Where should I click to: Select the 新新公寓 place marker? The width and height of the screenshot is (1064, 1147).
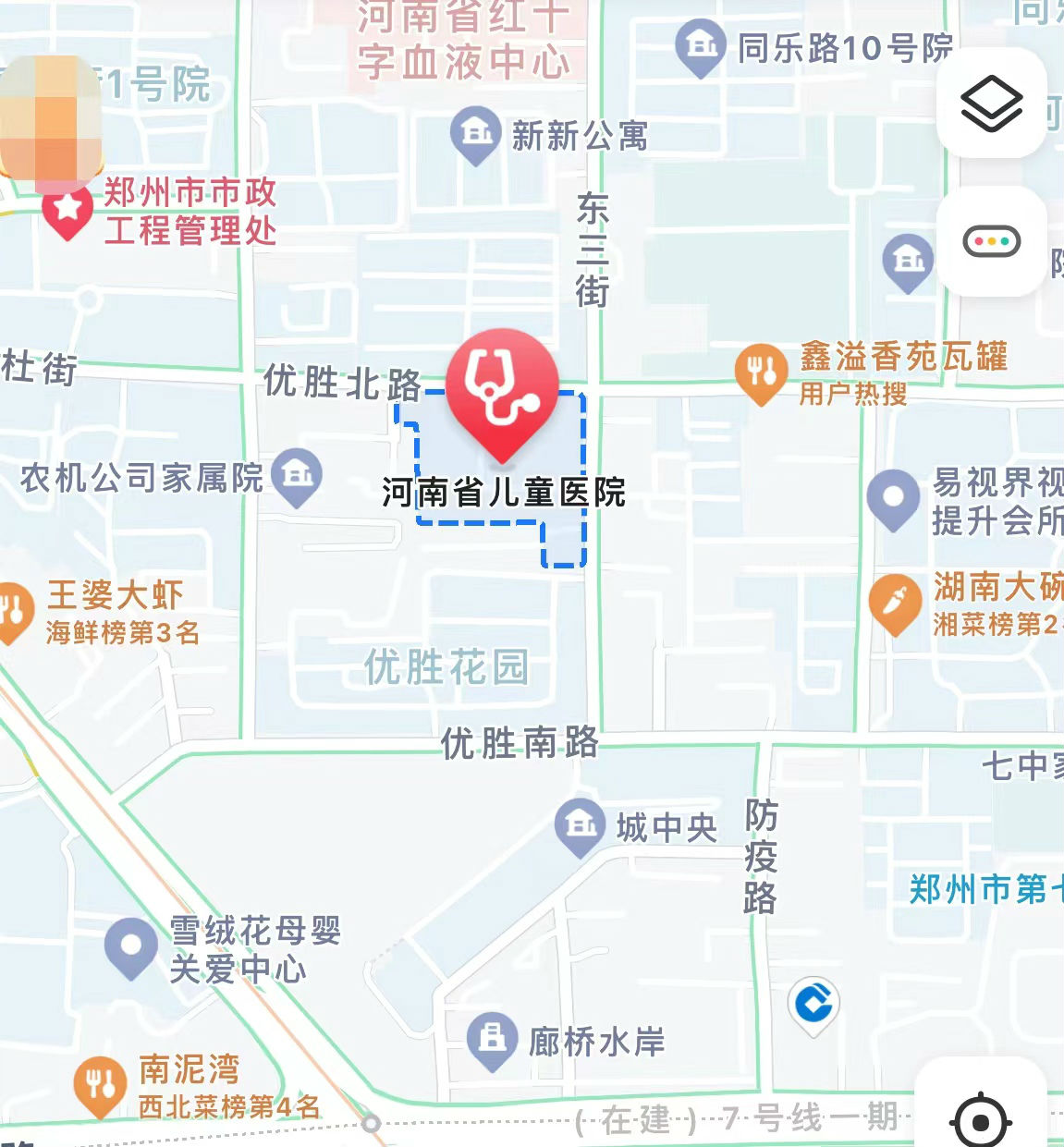click(475, 135)
